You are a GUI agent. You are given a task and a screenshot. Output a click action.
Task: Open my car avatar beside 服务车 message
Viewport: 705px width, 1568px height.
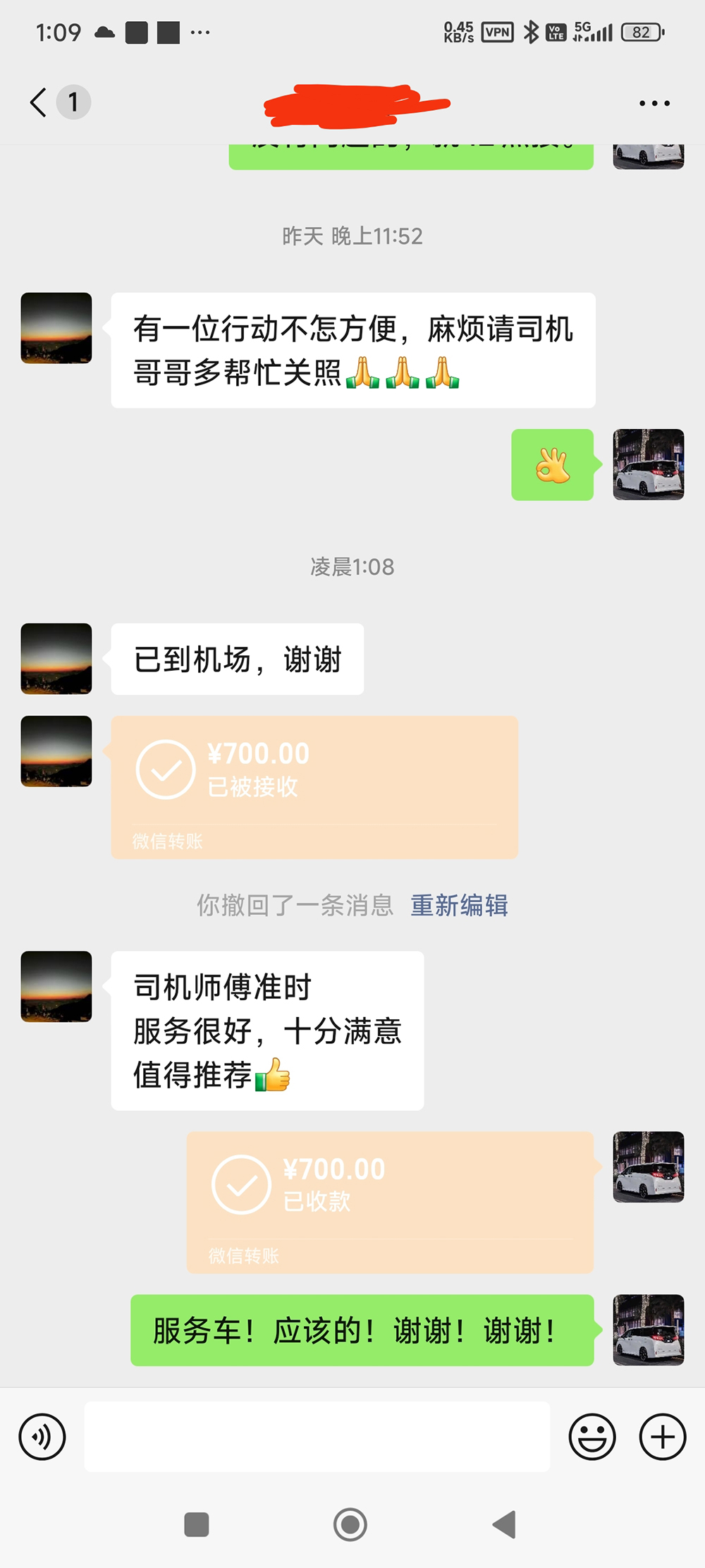point(648,1330)
